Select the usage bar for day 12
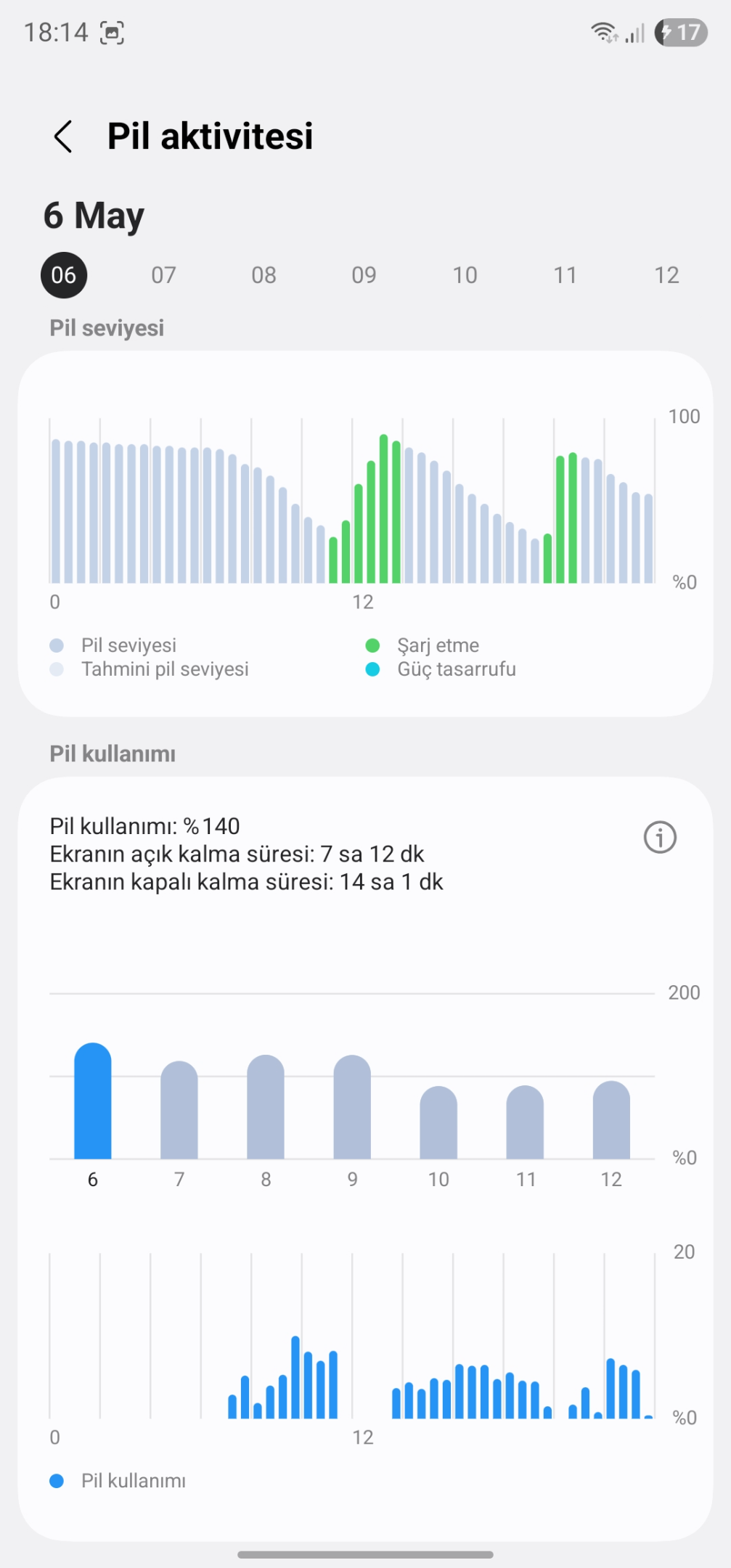 611,1119
